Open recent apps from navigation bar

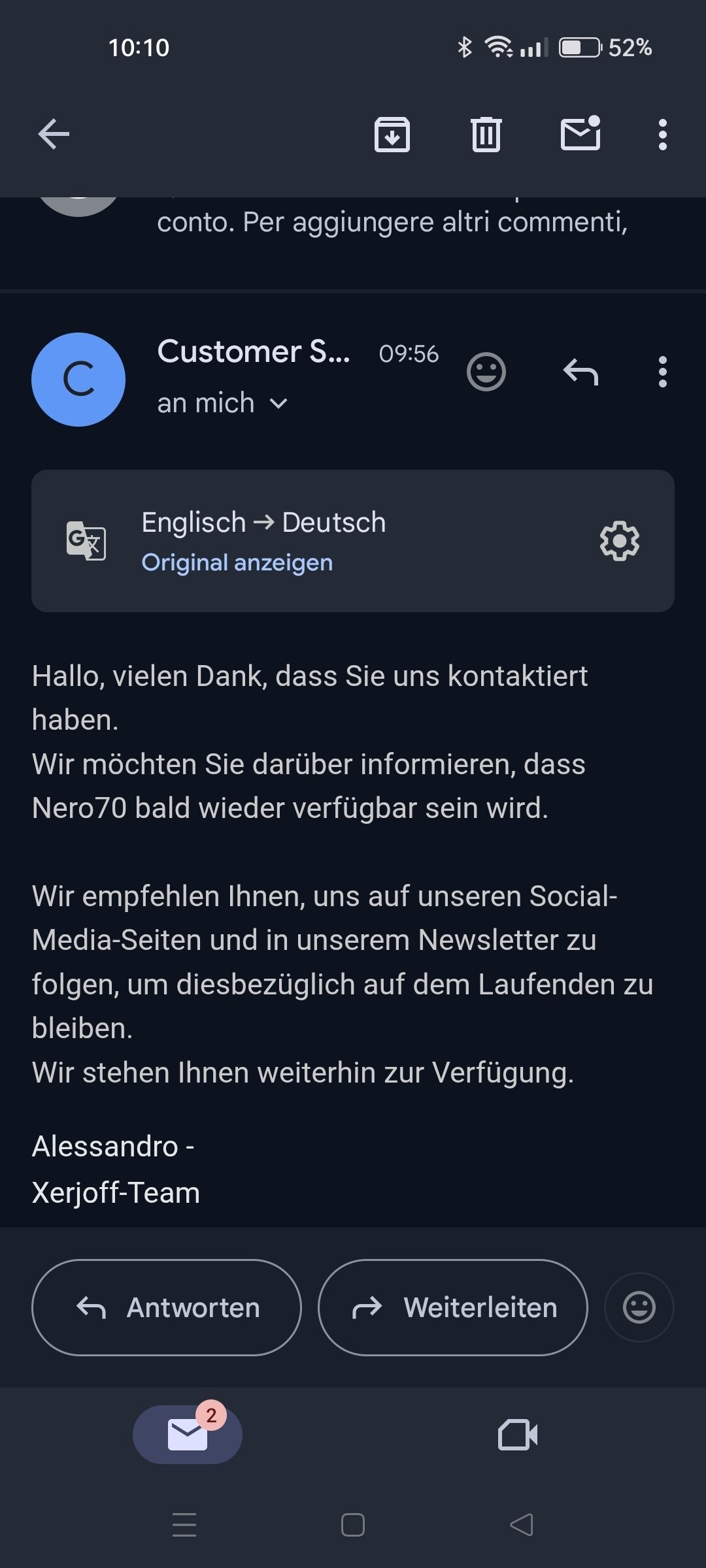(184, 1525)
